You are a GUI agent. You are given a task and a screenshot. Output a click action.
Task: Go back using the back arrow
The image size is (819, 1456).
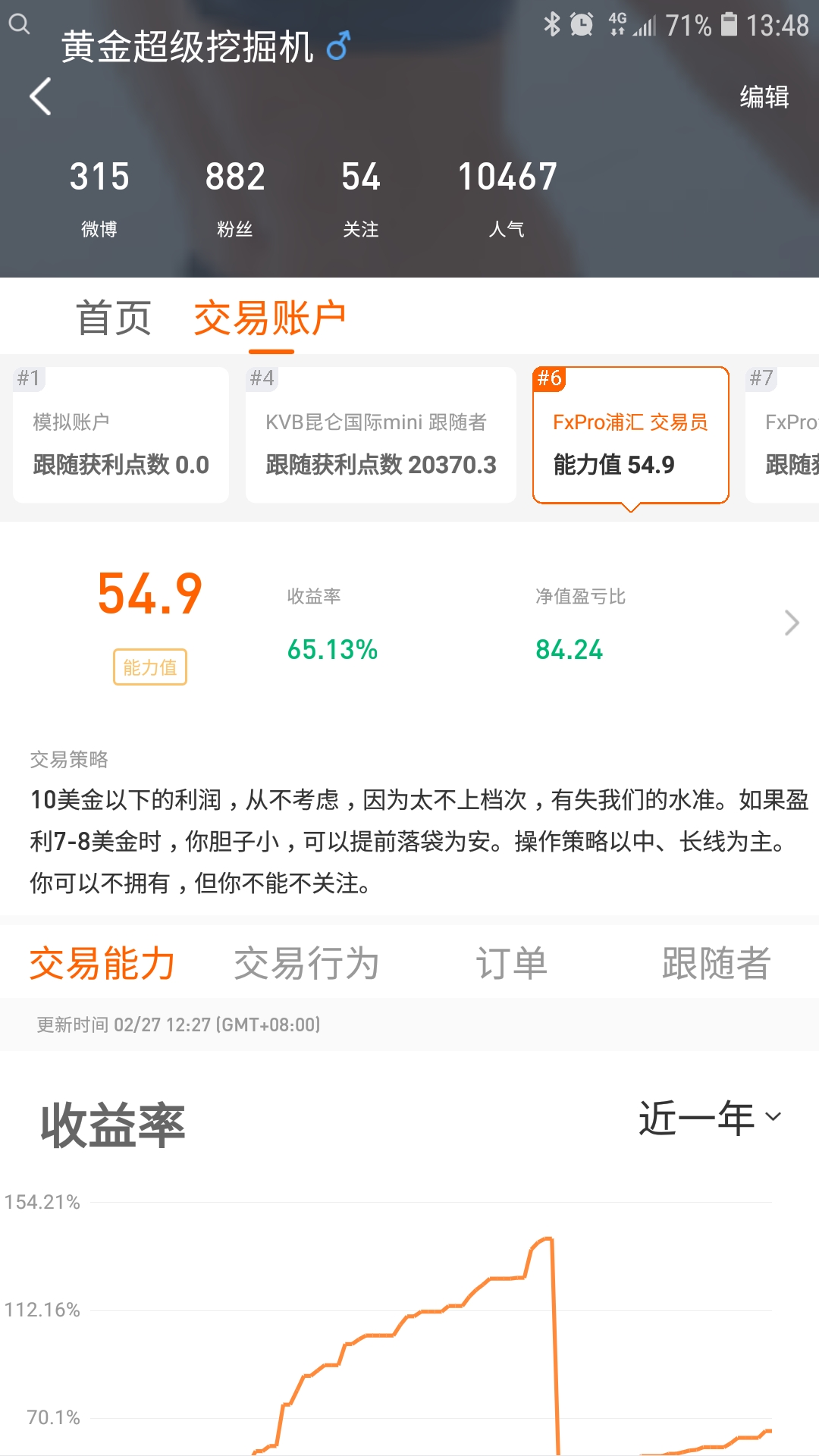coord(40,97)
